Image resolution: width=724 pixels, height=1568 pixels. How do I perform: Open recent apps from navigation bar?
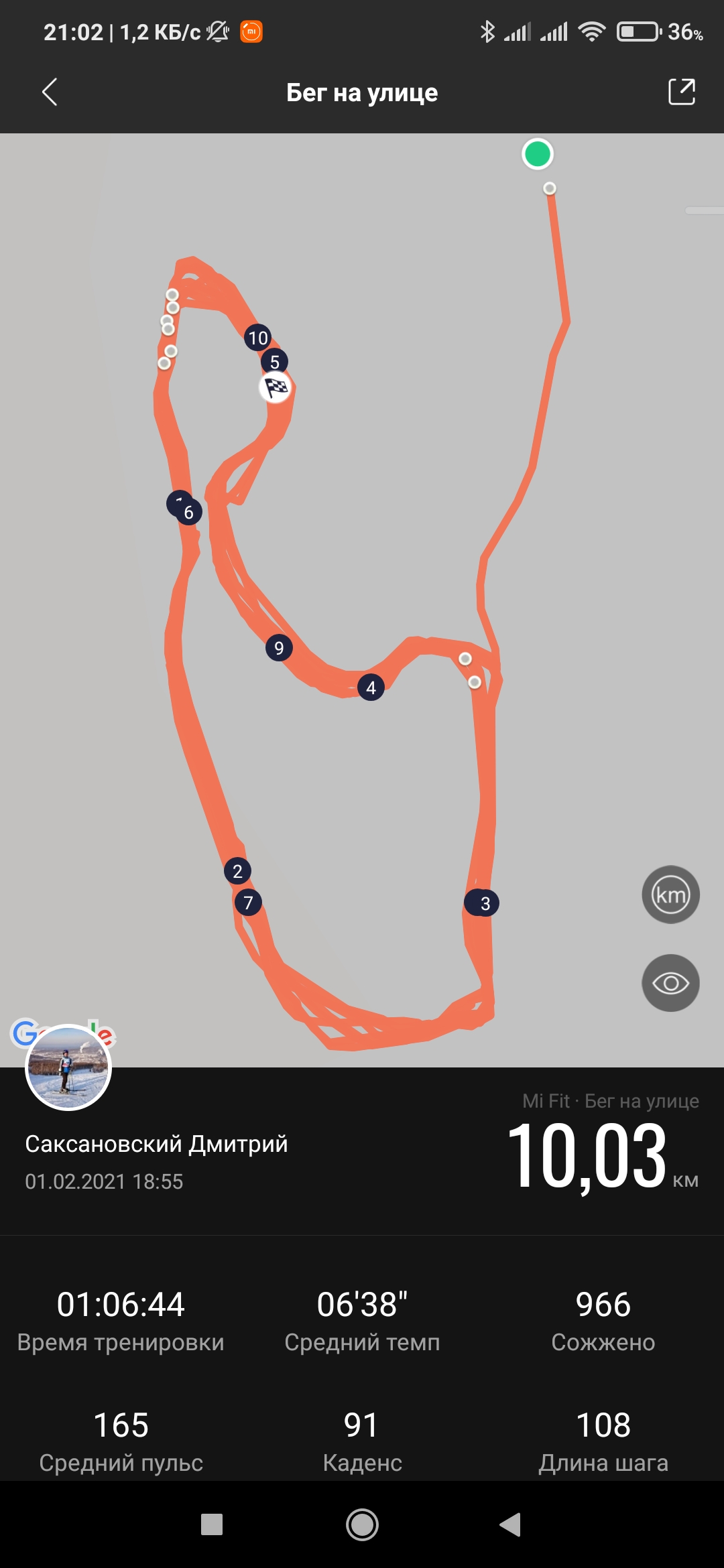point(212,1524)
